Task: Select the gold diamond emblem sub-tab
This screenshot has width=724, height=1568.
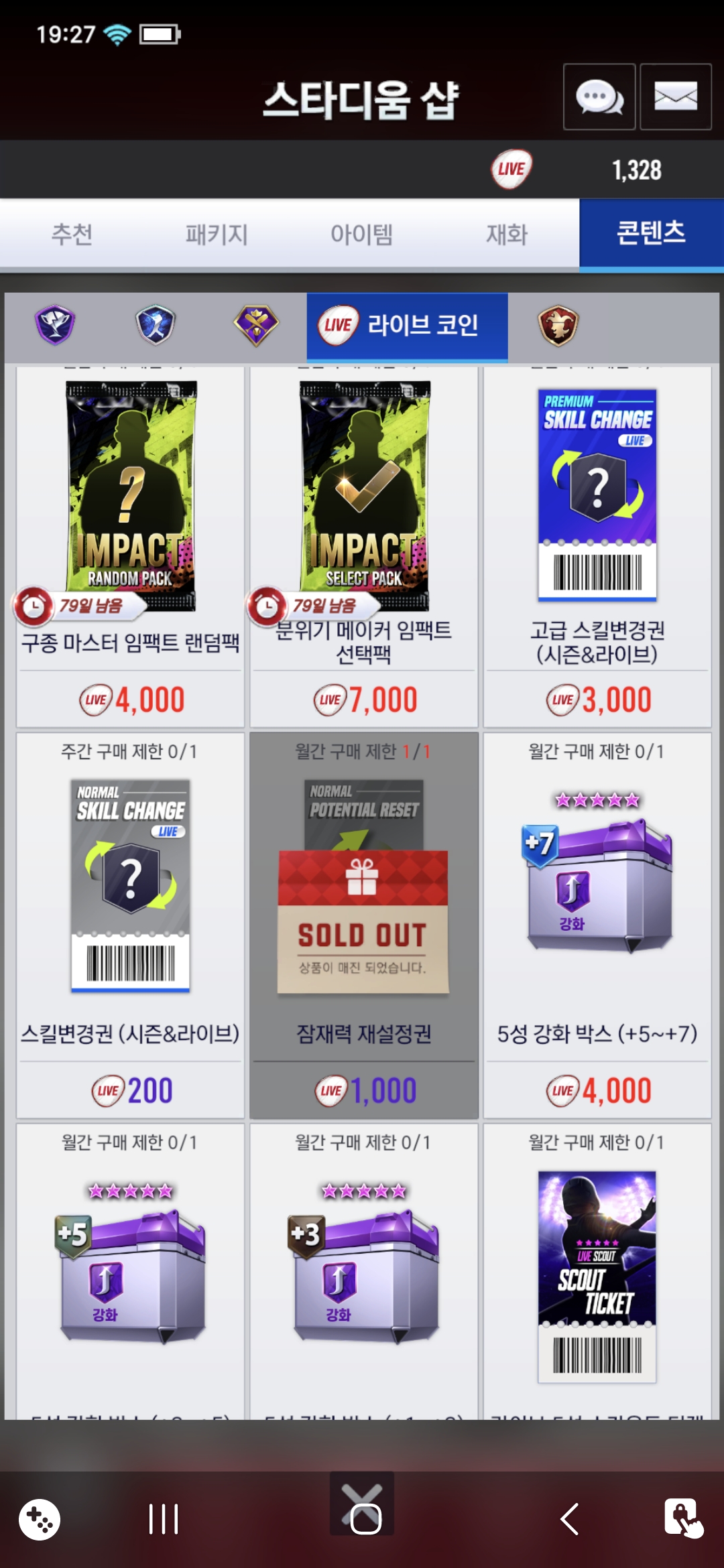Action: point(256,325)
